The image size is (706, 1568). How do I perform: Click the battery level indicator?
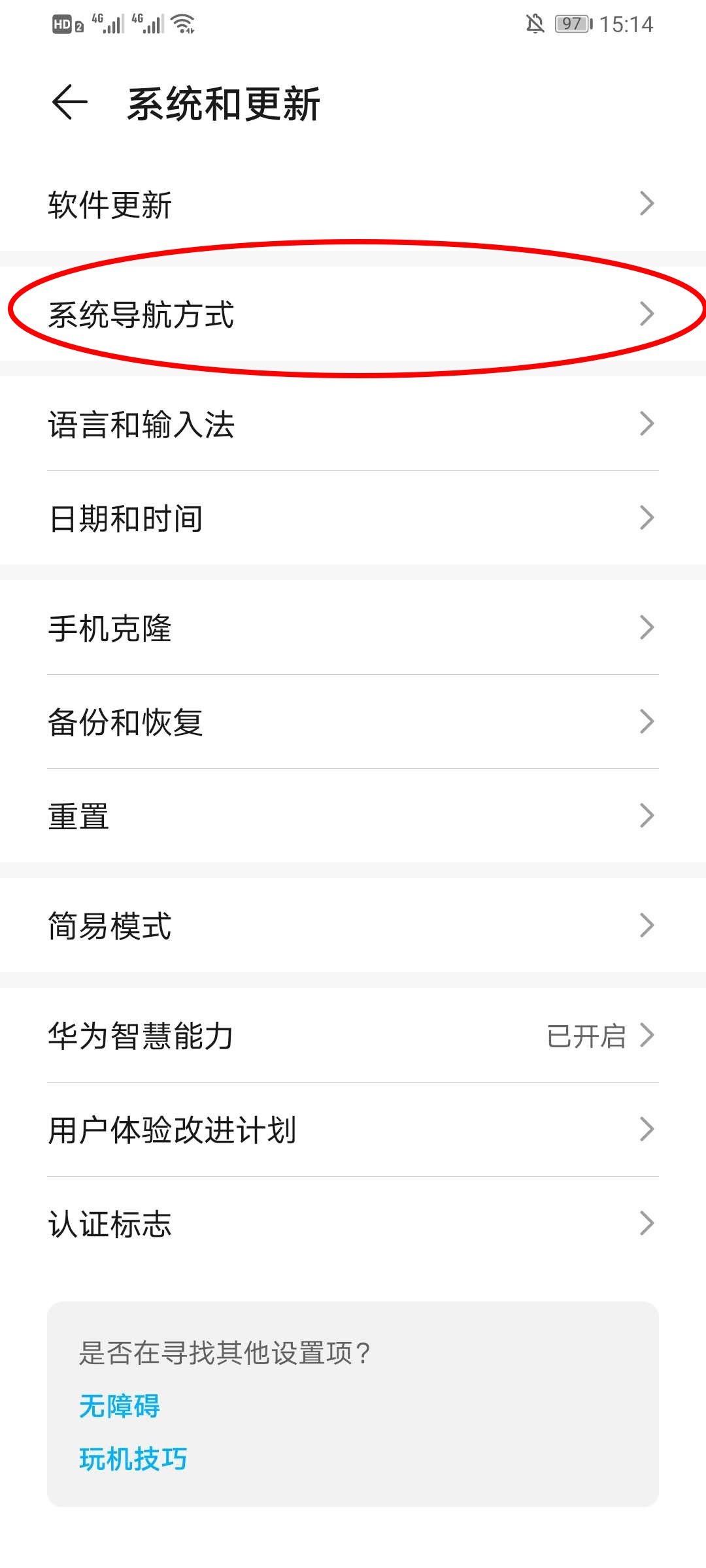pos(573,23)
